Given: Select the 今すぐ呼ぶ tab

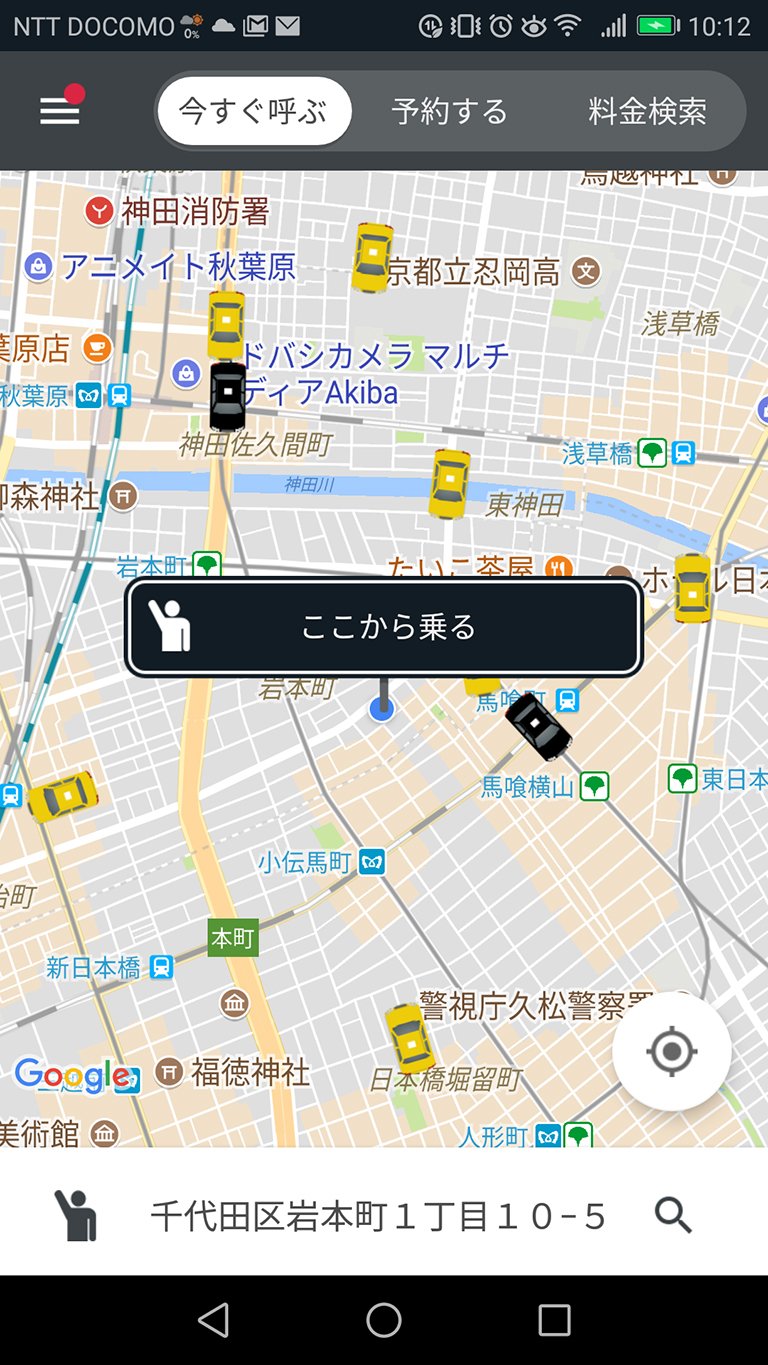Looking at the screenshot, I should click(x=254, y=111).
